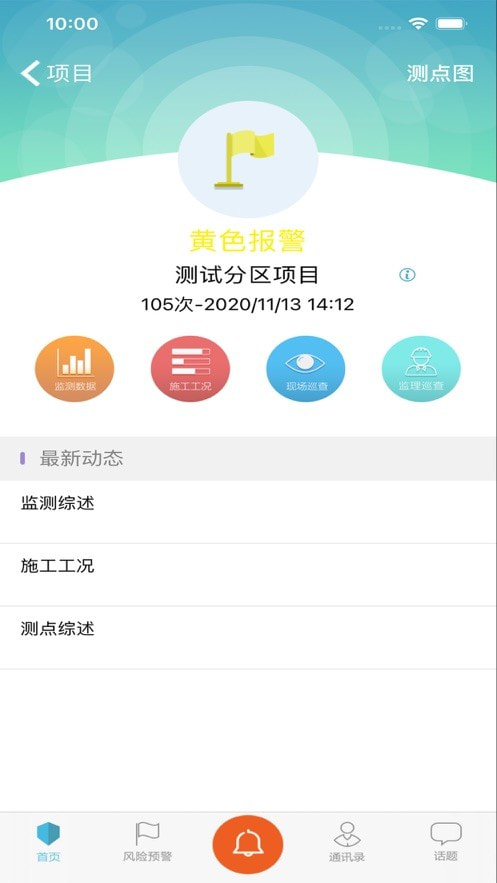
Task: Open the 监测综述 row
Action: (248, 512)
